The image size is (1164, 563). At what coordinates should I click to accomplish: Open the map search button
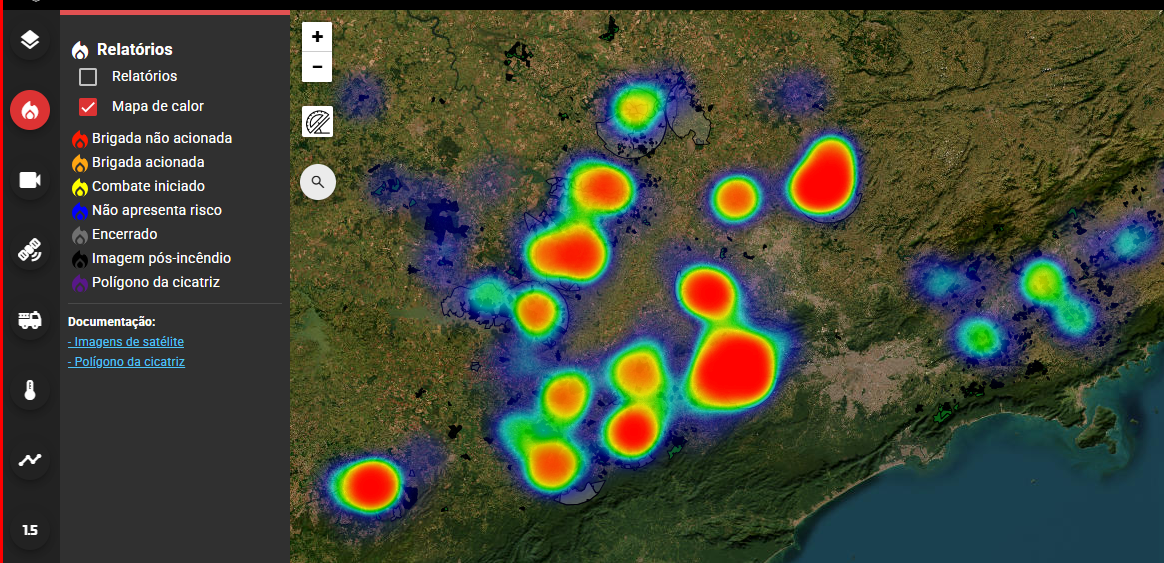coord(318,182)
